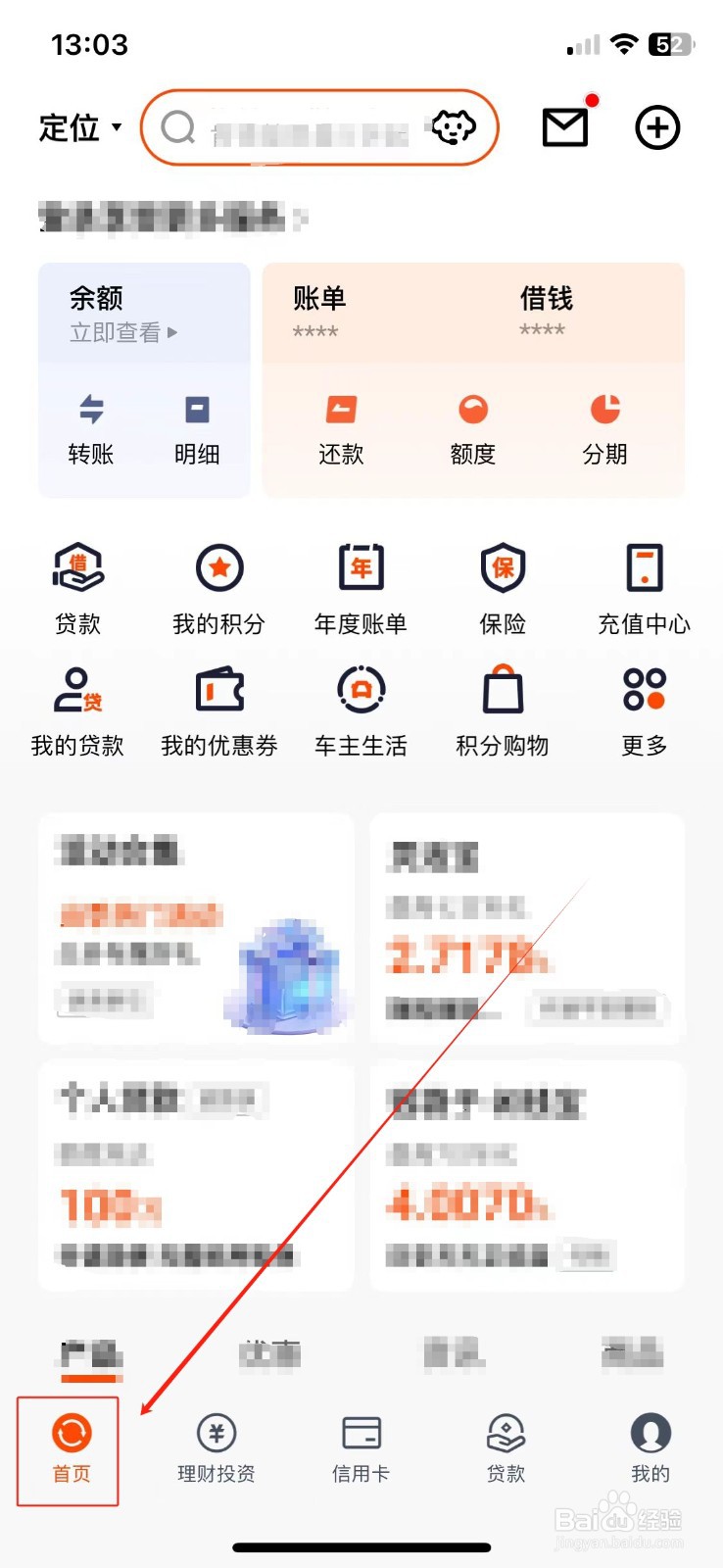
Task: Open 我的贷款 my loans link
Action: (77, 708)
